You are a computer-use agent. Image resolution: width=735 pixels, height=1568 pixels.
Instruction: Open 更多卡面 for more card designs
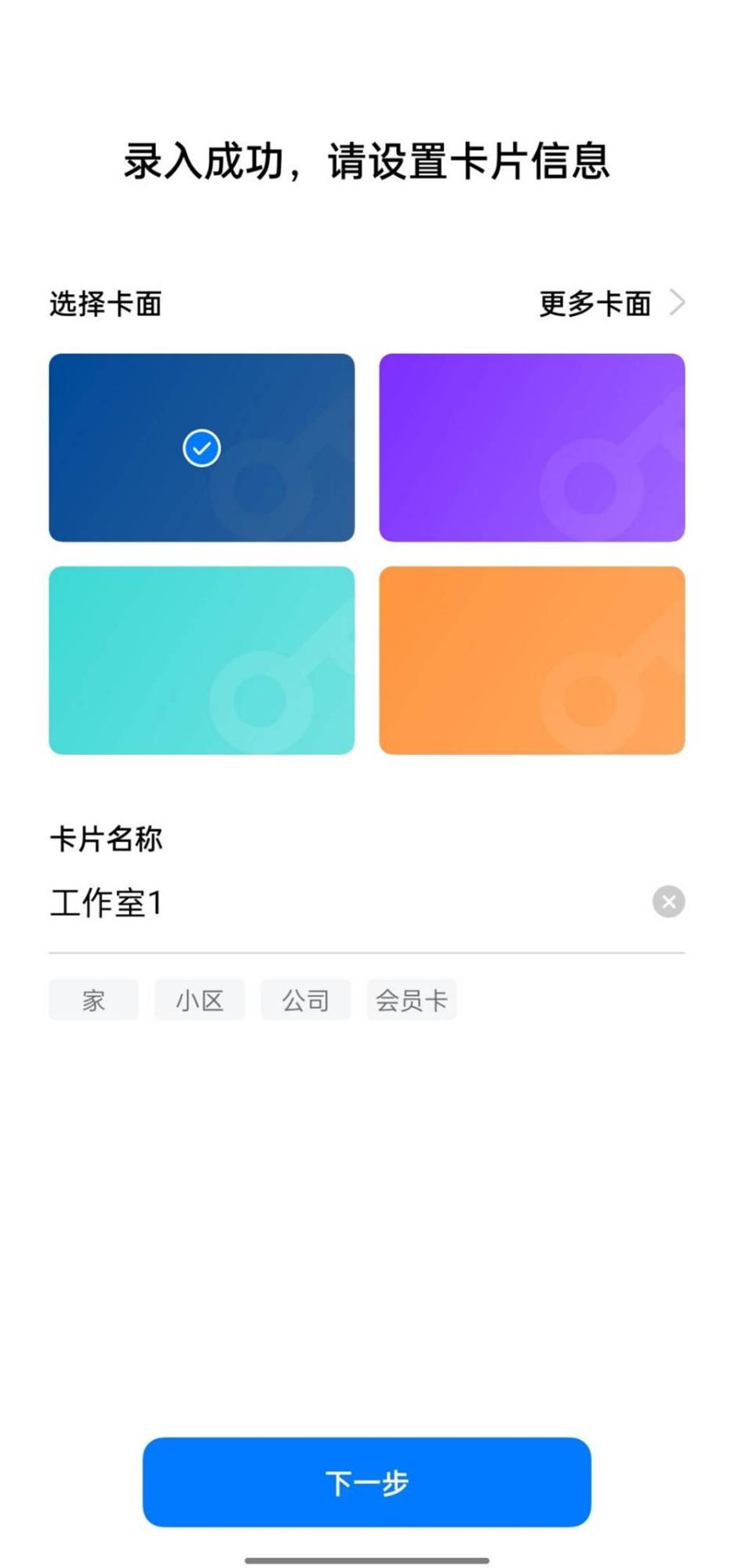click(x=610, y=303)
